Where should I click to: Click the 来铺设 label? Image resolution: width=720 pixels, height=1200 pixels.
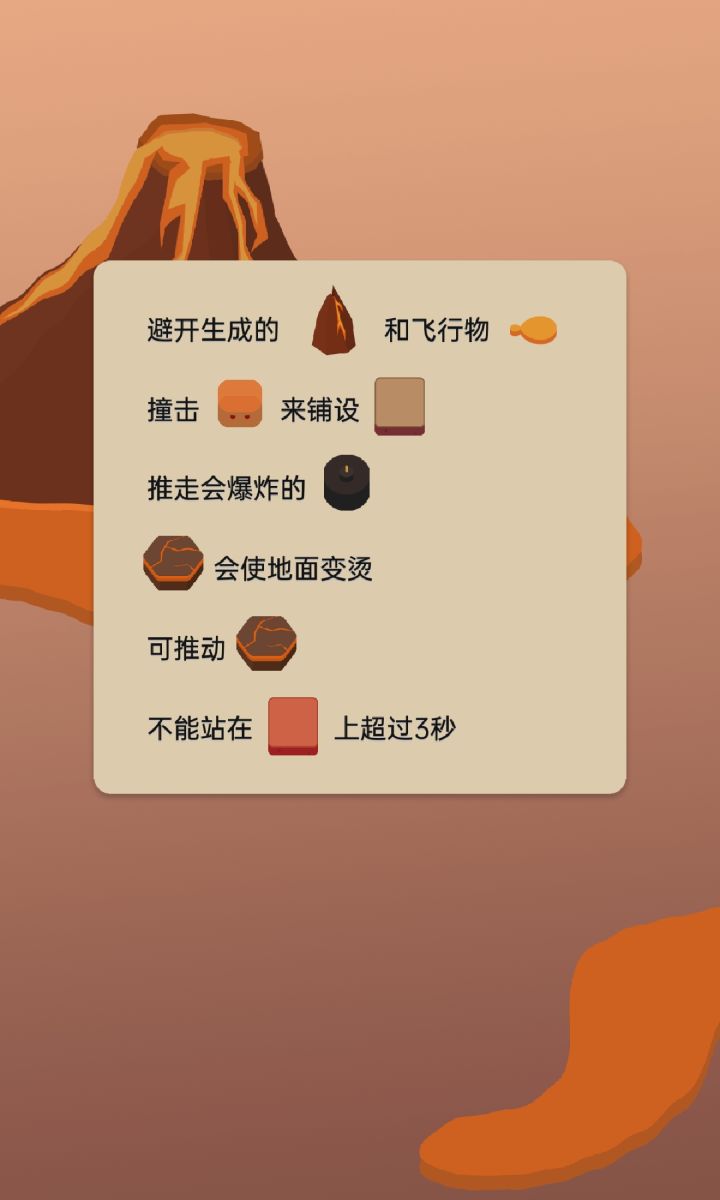pyautogui.click(x=318, y=408)
